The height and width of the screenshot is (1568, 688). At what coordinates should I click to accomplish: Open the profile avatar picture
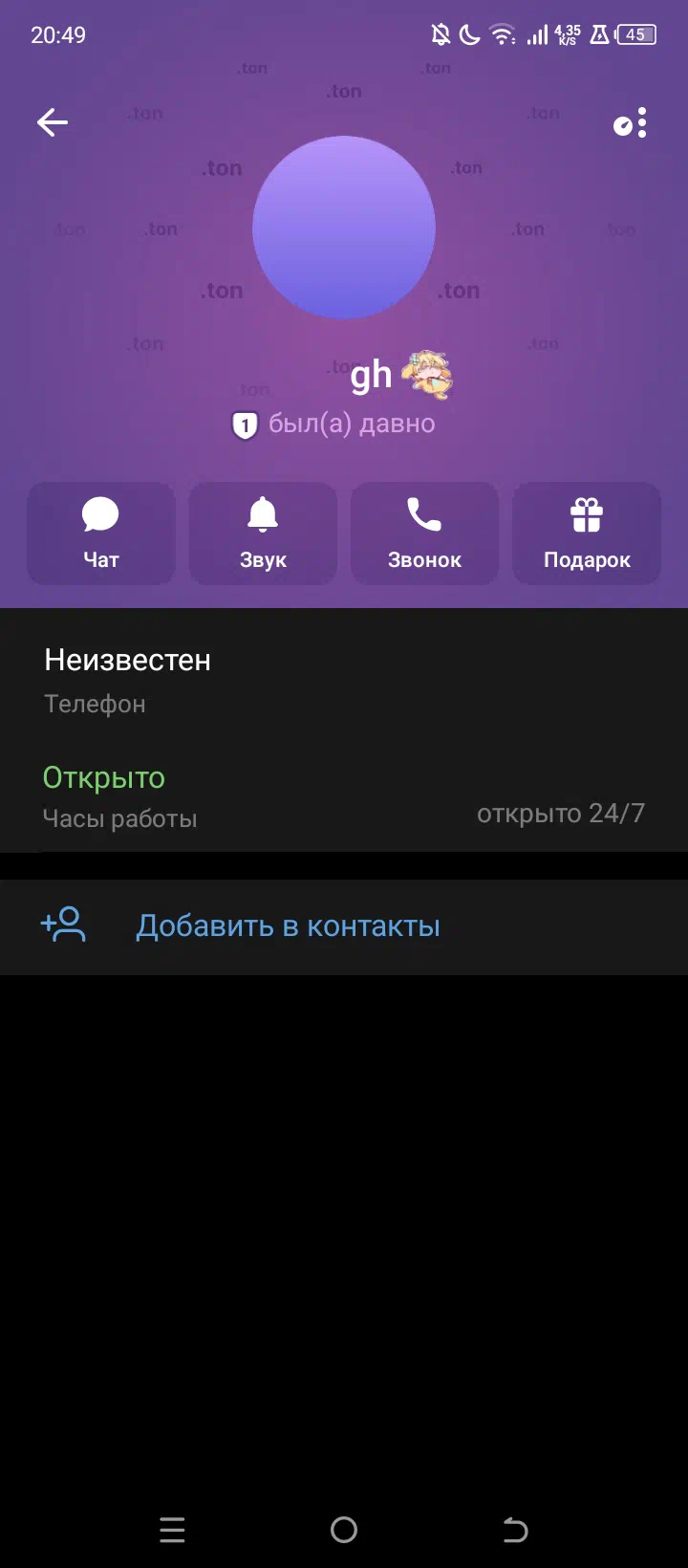coord(344,228)
